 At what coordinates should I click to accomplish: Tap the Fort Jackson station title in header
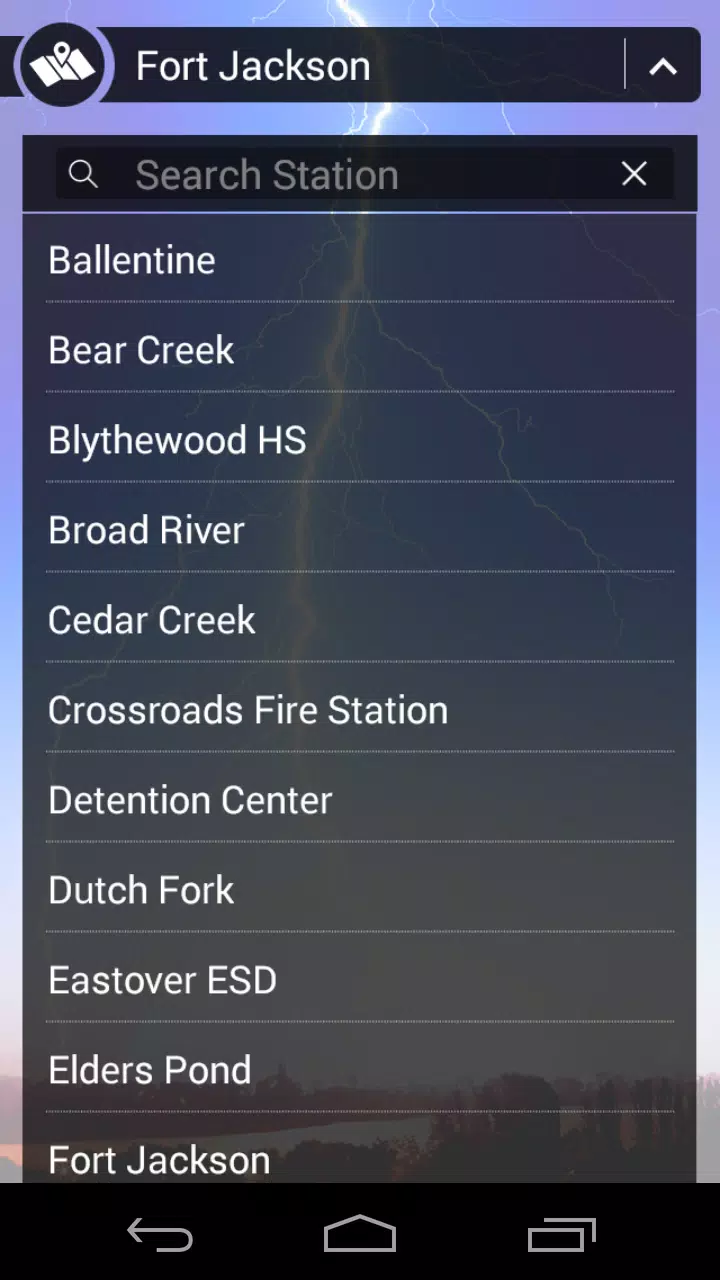click(x=253, y=65)
